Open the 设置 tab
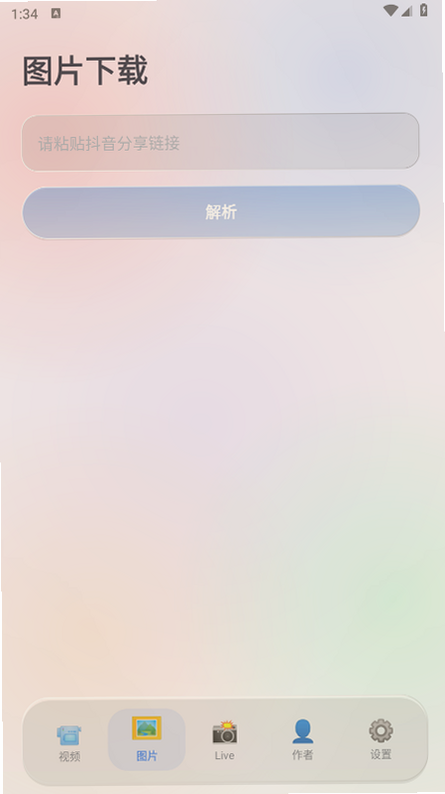Screen dimensions: 445x794 381,739
